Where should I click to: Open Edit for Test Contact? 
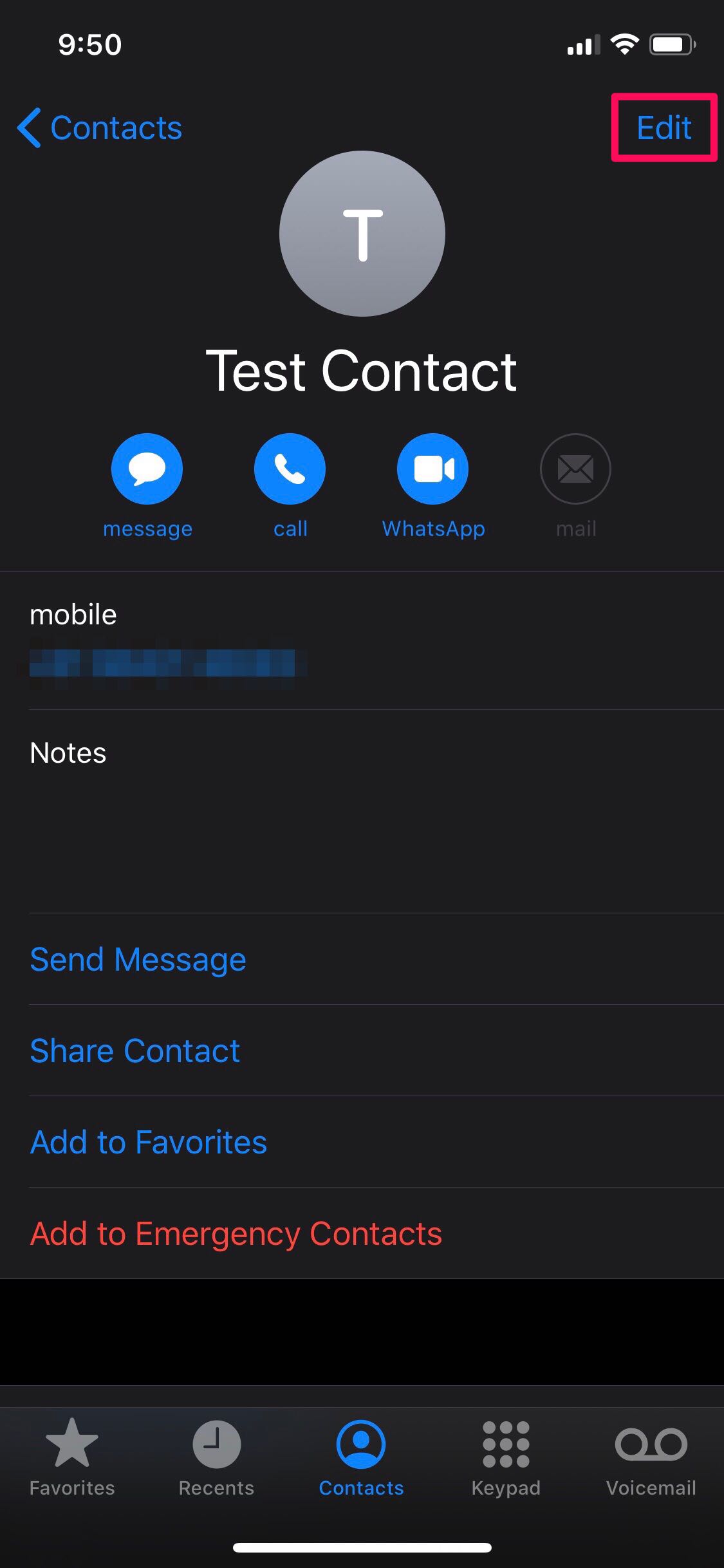(x=664, y=127)
